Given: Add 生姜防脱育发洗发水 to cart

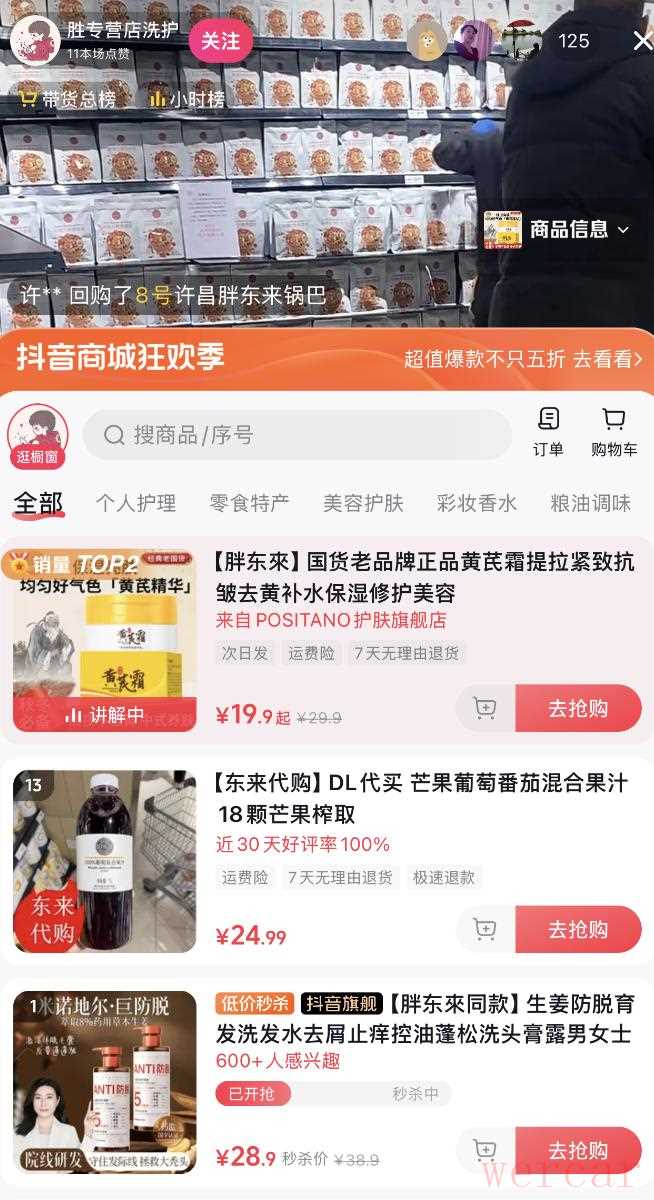Looking at the screenshot, I should click(x=485, y=1150).
